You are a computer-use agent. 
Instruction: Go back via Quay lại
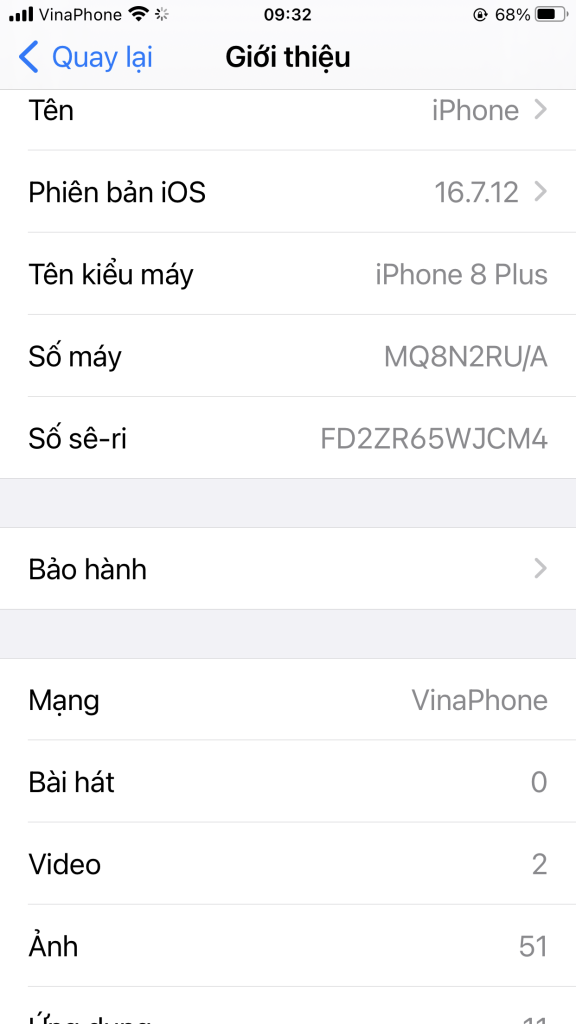[86, 57]
